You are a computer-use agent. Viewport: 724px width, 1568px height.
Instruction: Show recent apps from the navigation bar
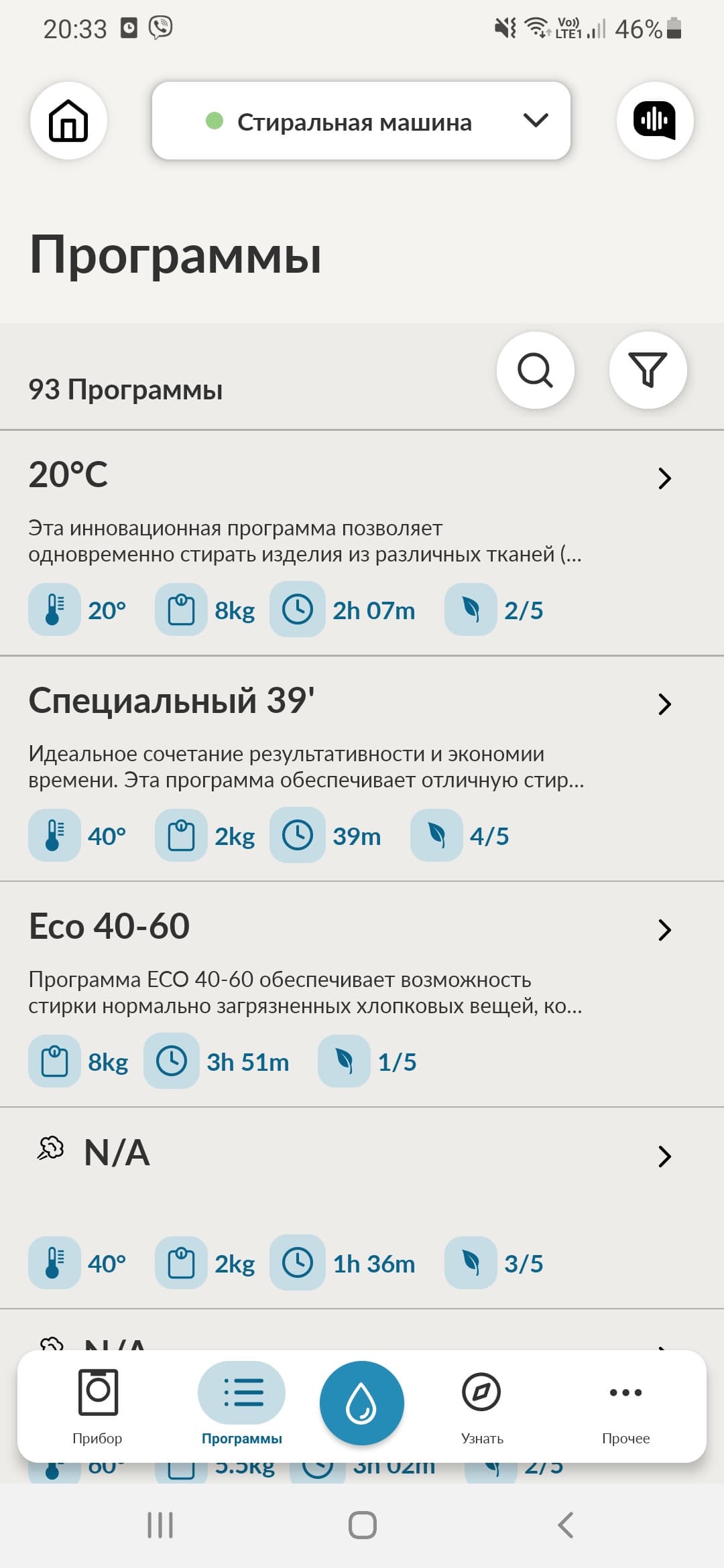(x=160, y=1525)
